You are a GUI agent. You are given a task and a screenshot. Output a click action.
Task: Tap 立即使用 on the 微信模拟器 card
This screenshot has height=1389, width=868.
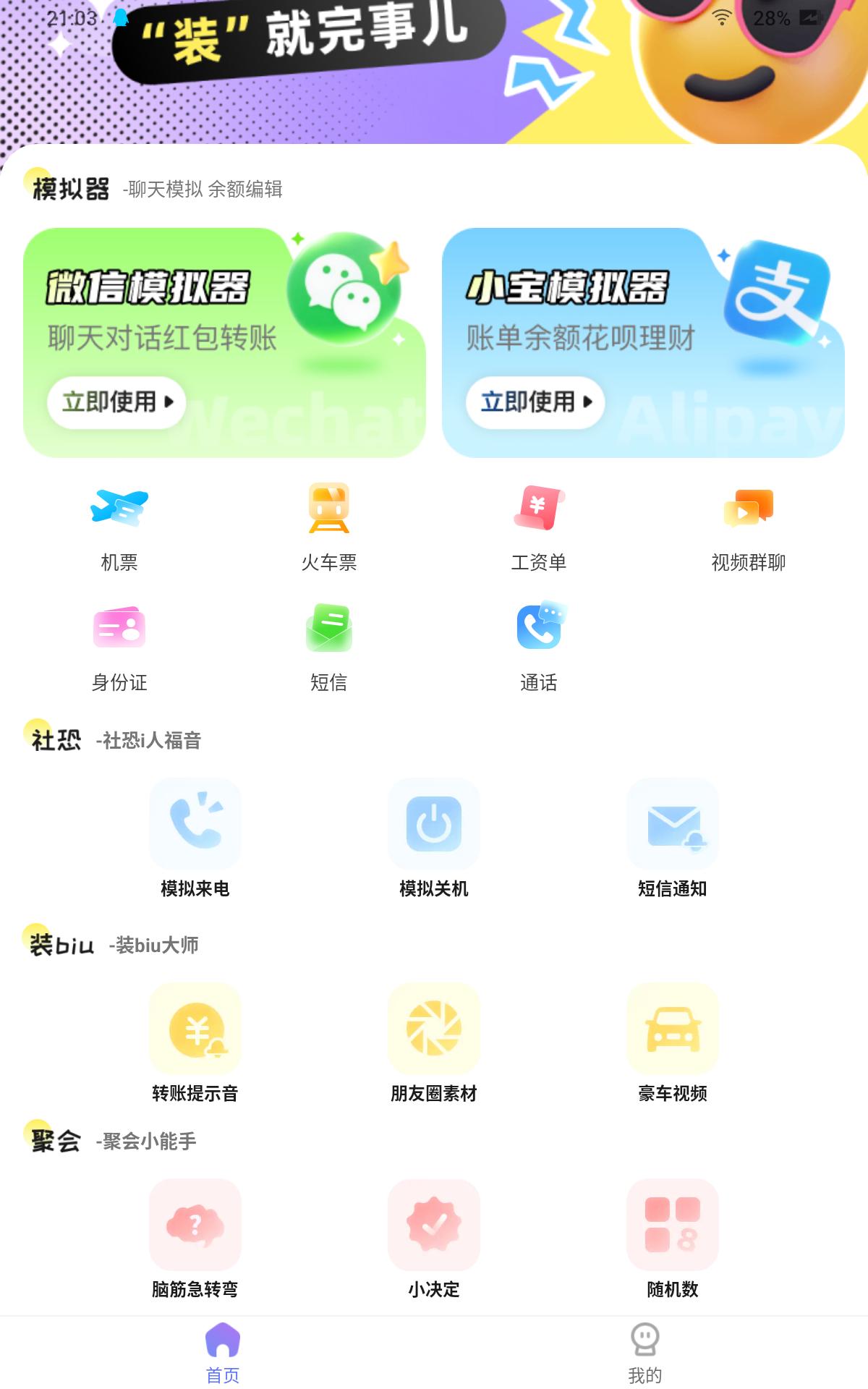(116, 402)
